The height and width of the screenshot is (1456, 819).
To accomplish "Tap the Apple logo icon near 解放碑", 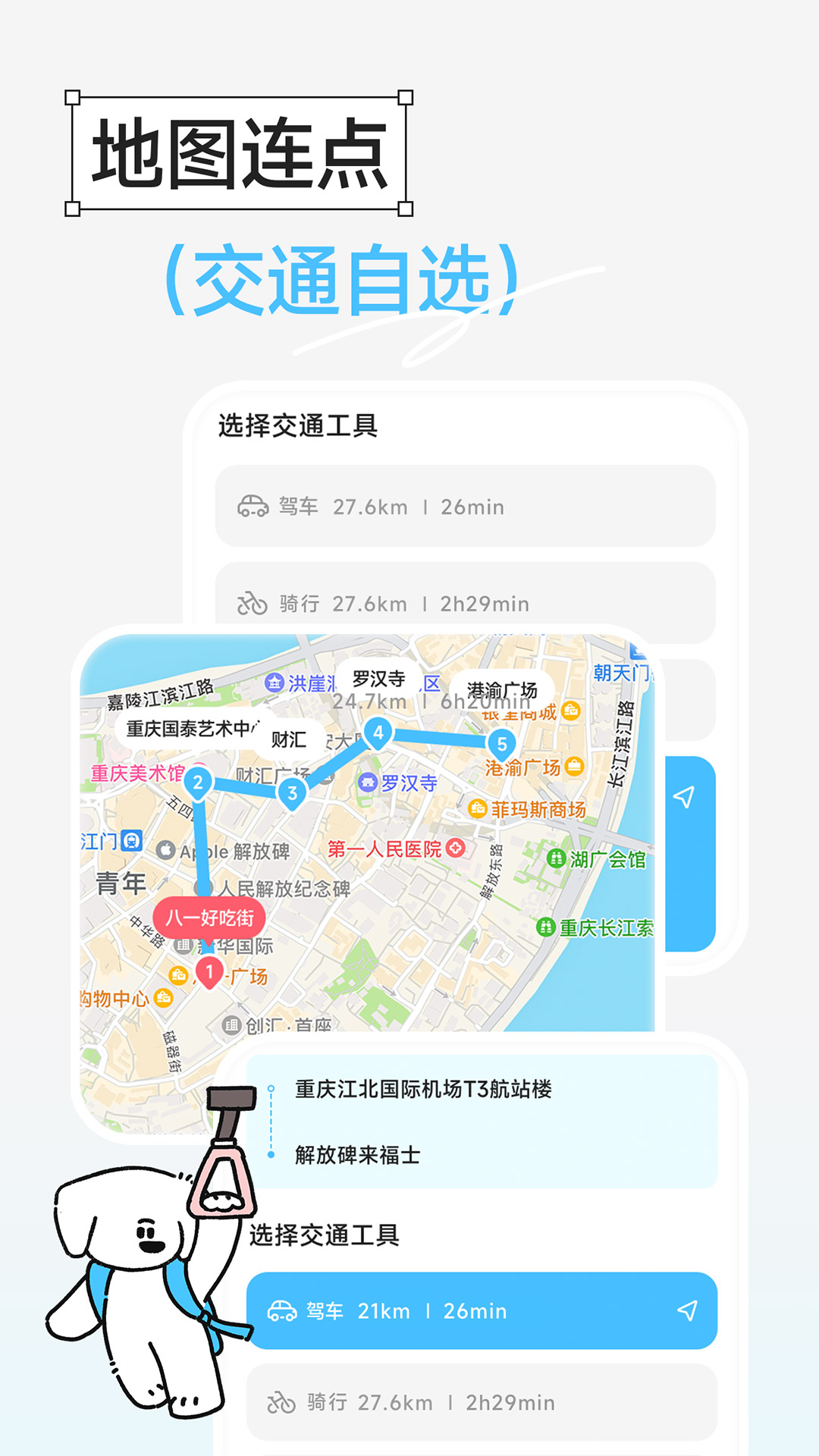I will tap(167, 850).
